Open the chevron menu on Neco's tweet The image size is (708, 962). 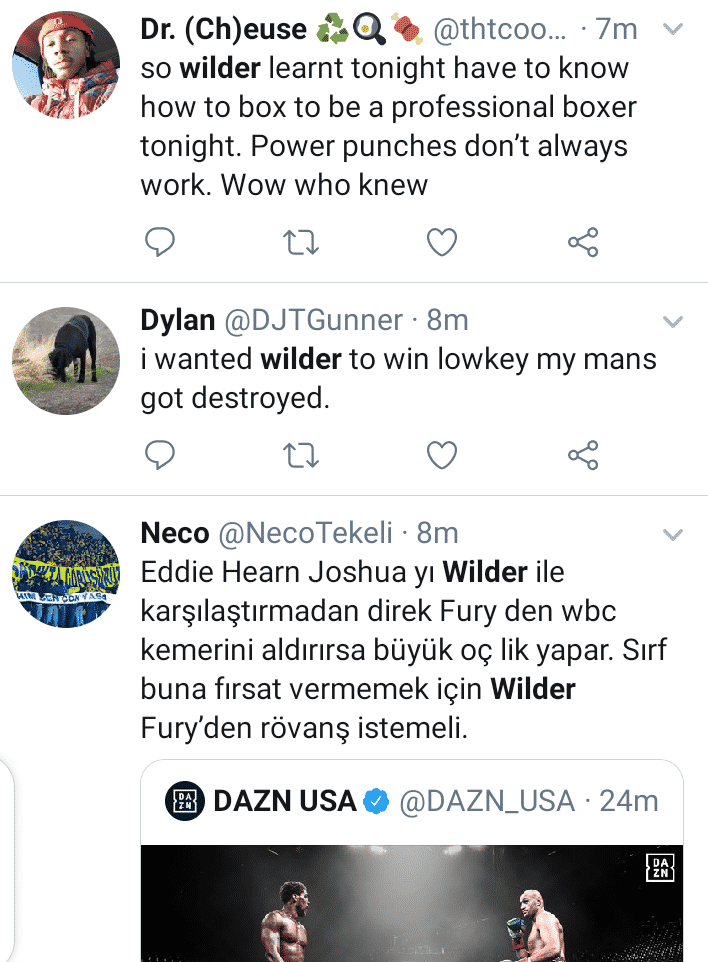(673, 535)
